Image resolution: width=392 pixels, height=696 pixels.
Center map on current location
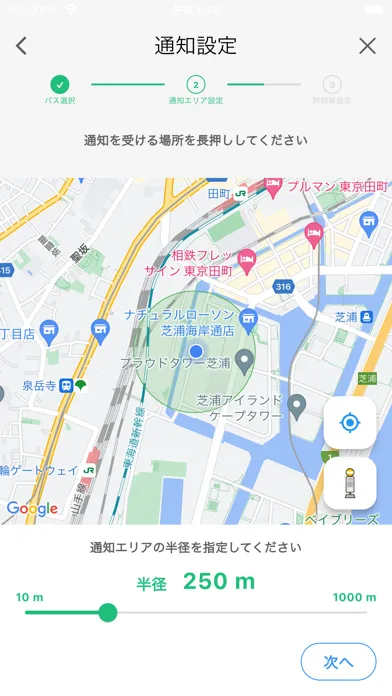[350, 423]
